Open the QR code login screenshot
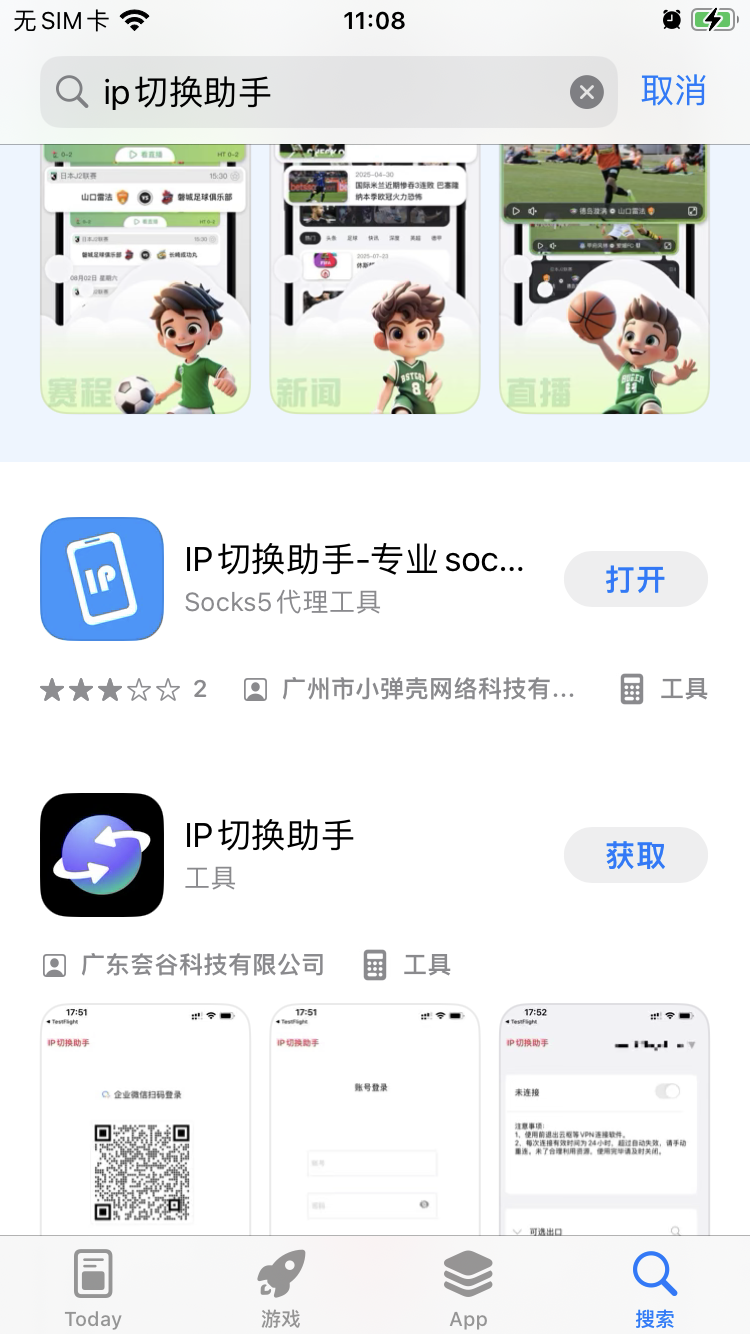This screenshot has width=750, height=1334. pos(145,1120)
